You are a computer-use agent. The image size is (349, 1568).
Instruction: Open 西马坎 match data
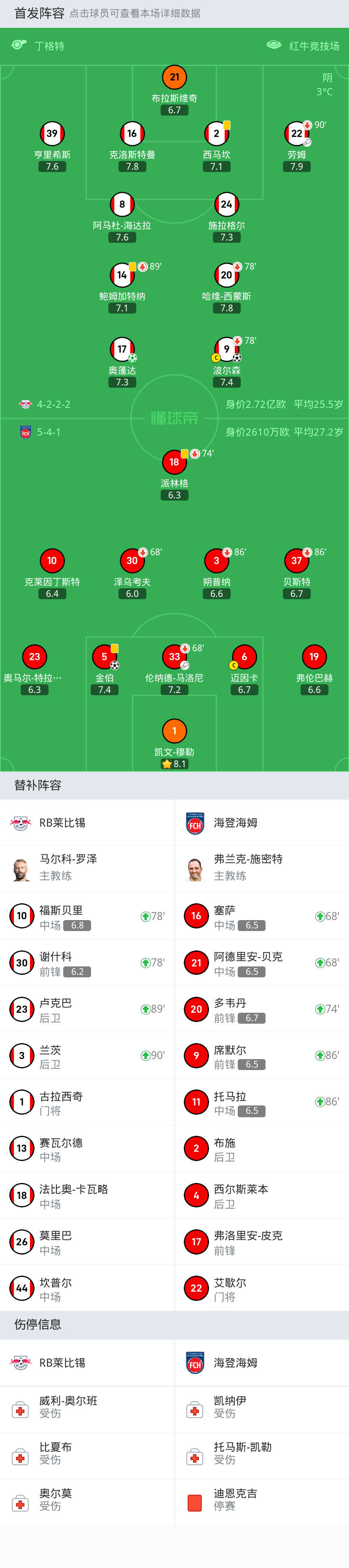(216, 134)
